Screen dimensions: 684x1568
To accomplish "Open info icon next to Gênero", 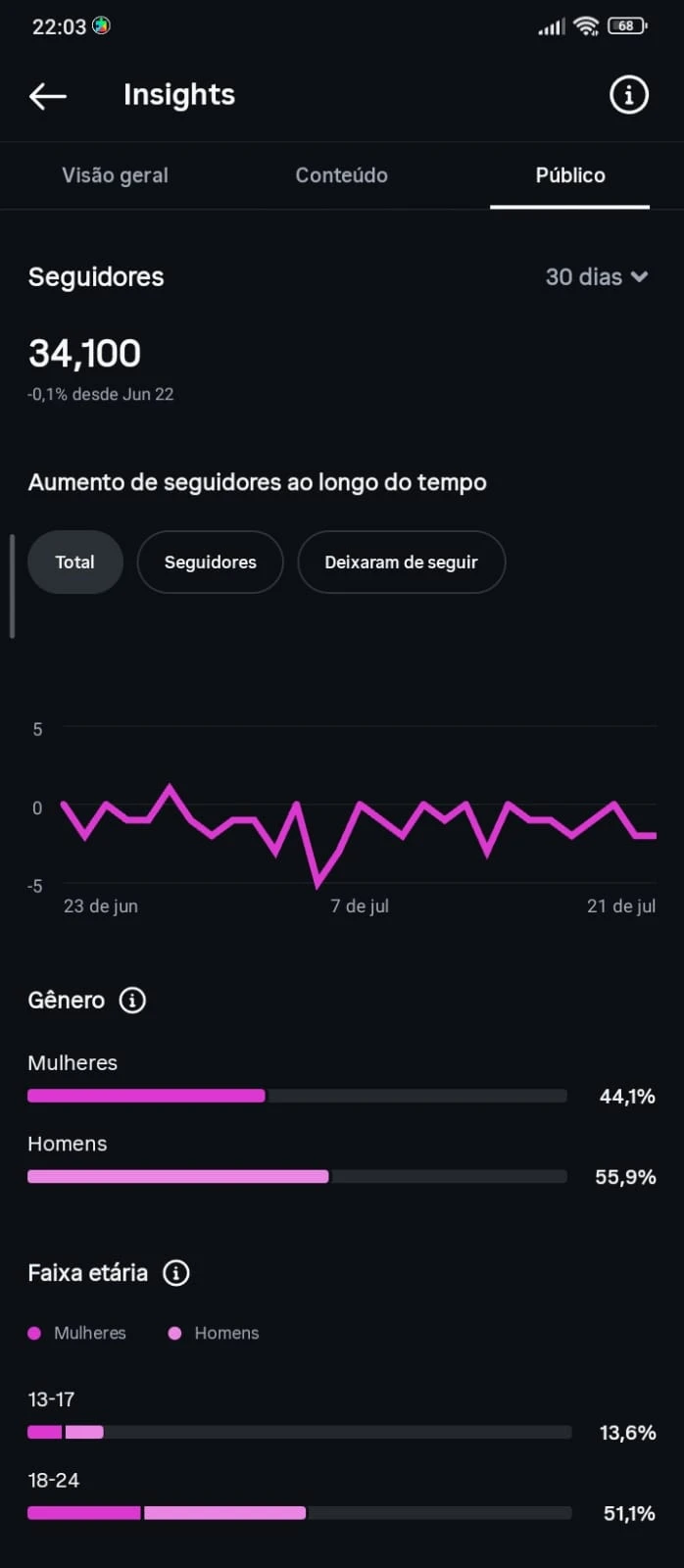I will click(132, 1001).
